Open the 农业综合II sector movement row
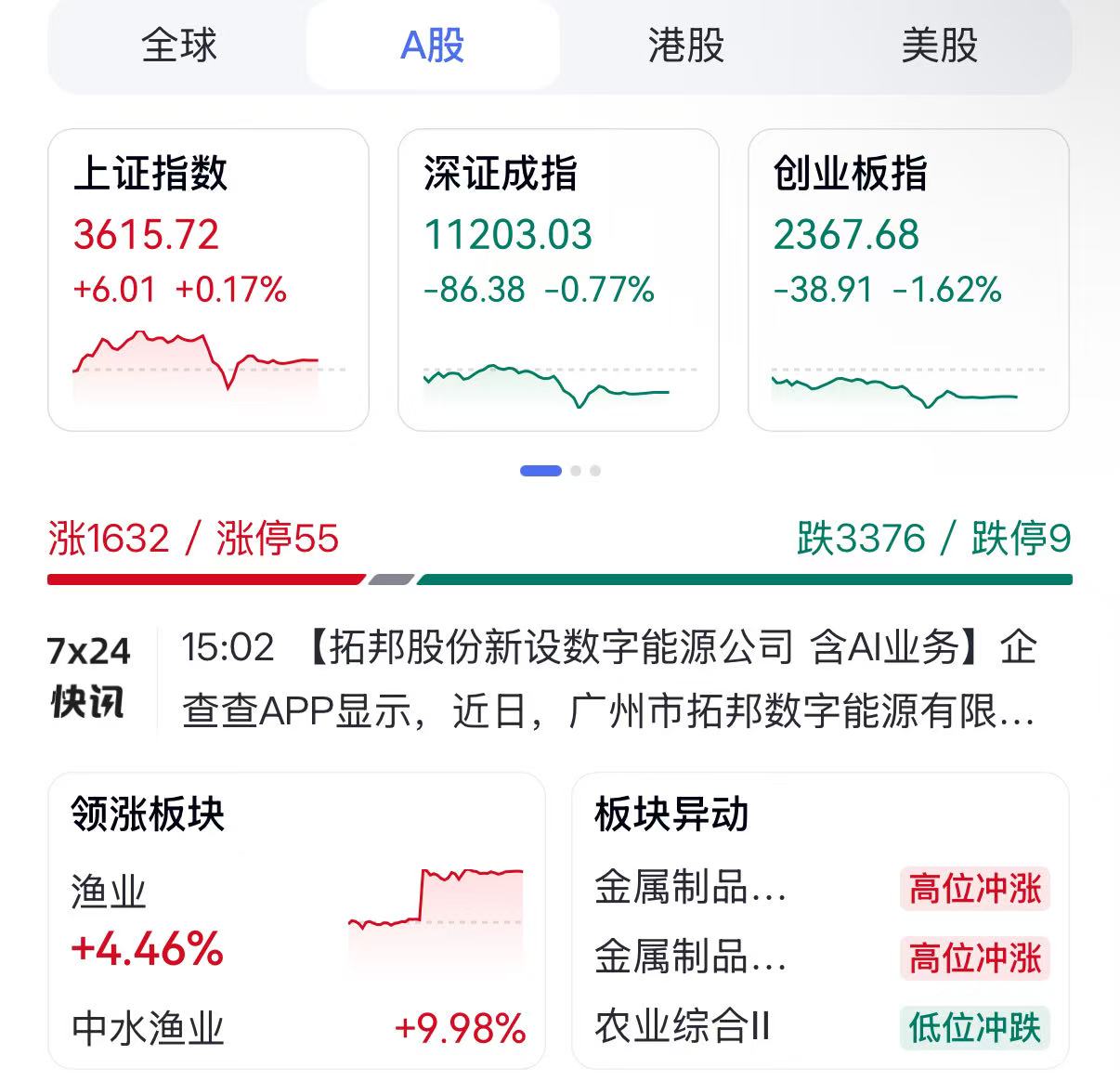The height and width of the screenshot is (1081, 1120). pos(820,1027)
